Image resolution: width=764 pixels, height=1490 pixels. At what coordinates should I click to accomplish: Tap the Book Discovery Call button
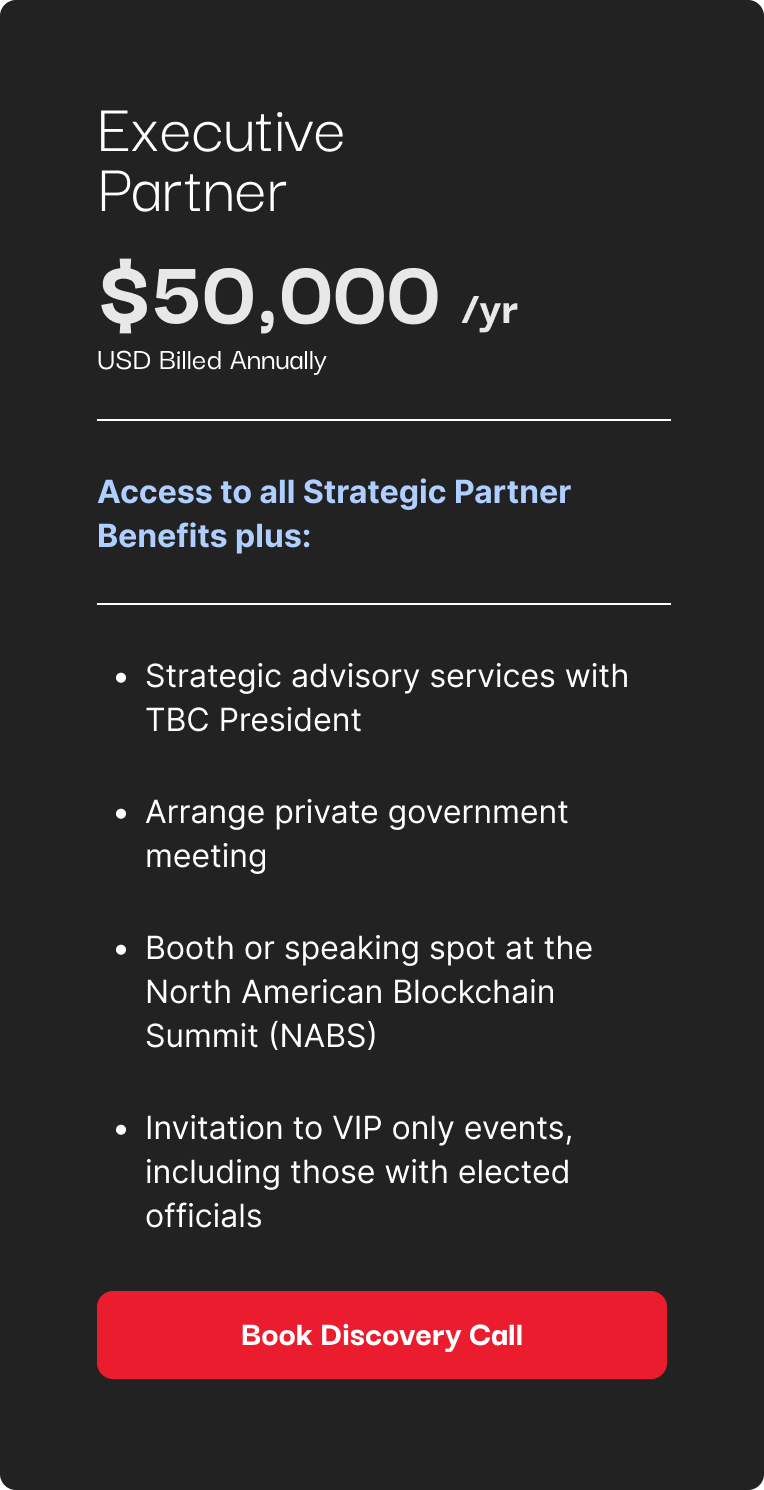[382, 1335]
